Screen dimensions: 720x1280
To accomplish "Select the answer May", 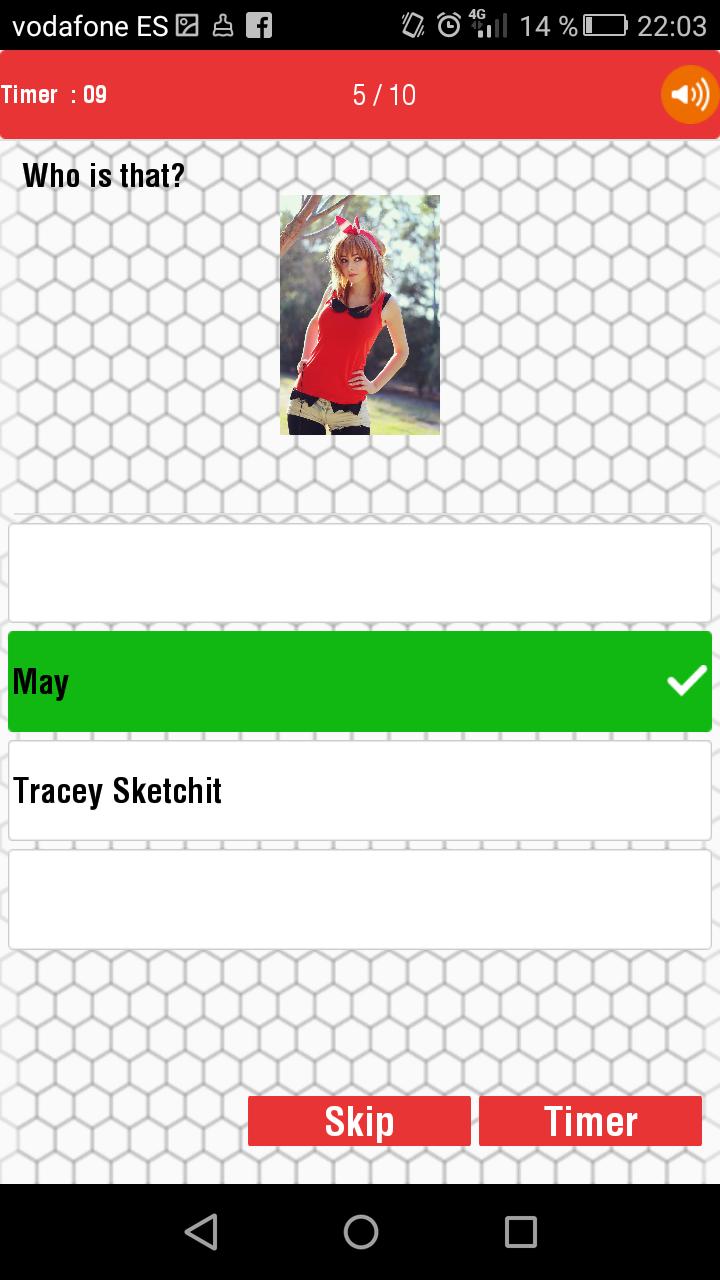I will click(360, 681).
